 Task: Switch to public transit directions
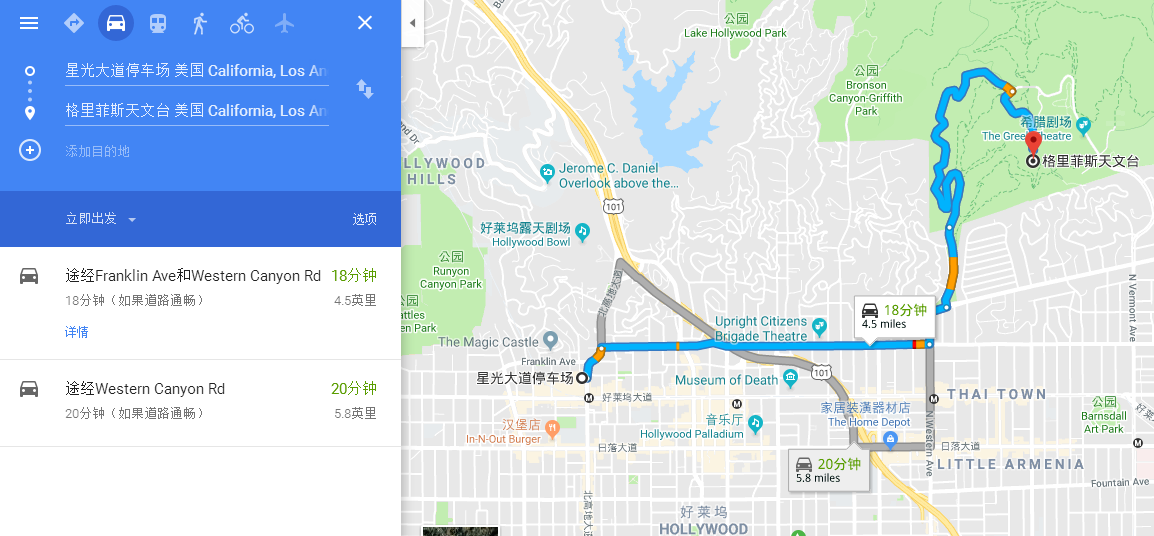pos(158,23)
